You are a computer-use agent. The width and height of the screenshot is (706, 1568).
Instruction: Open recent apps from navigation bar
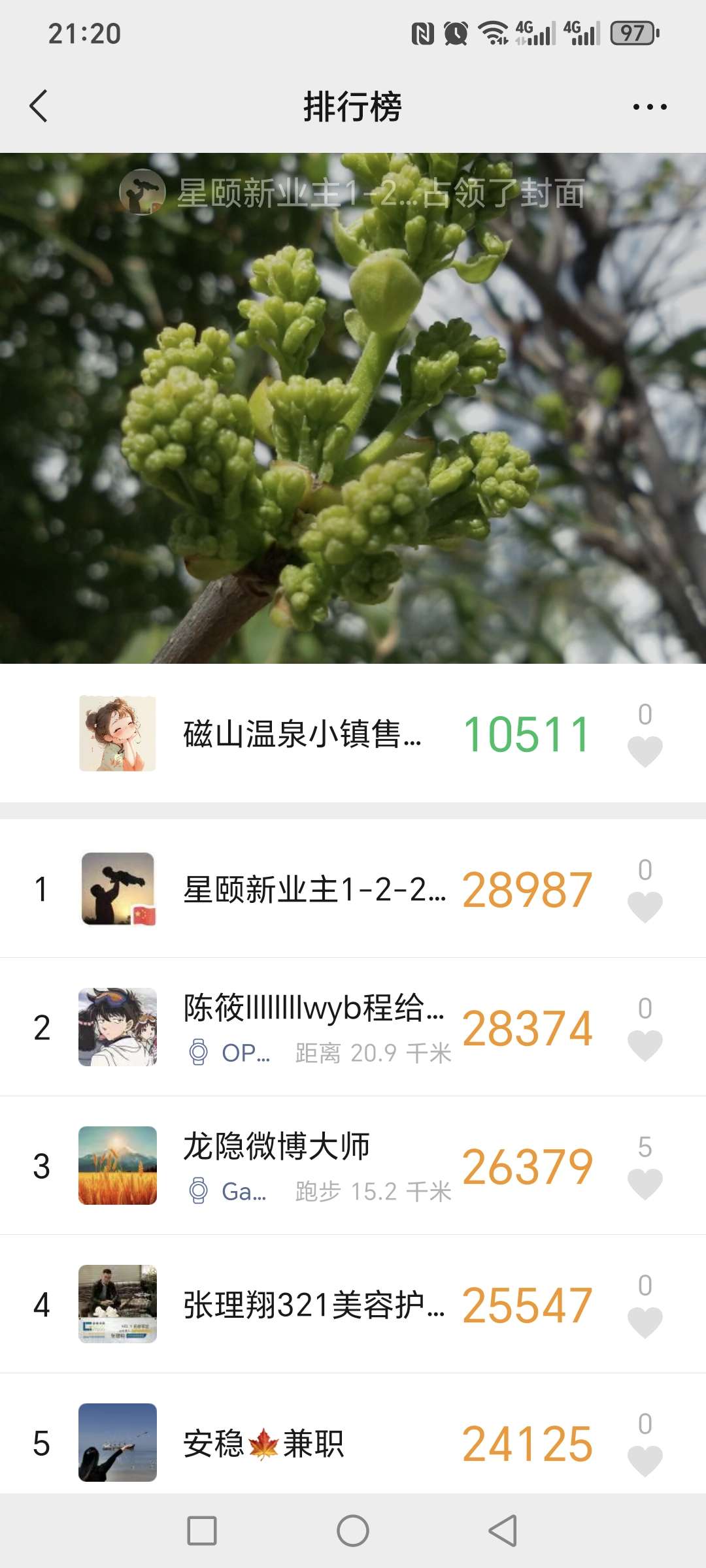(x=202, y=1531)
